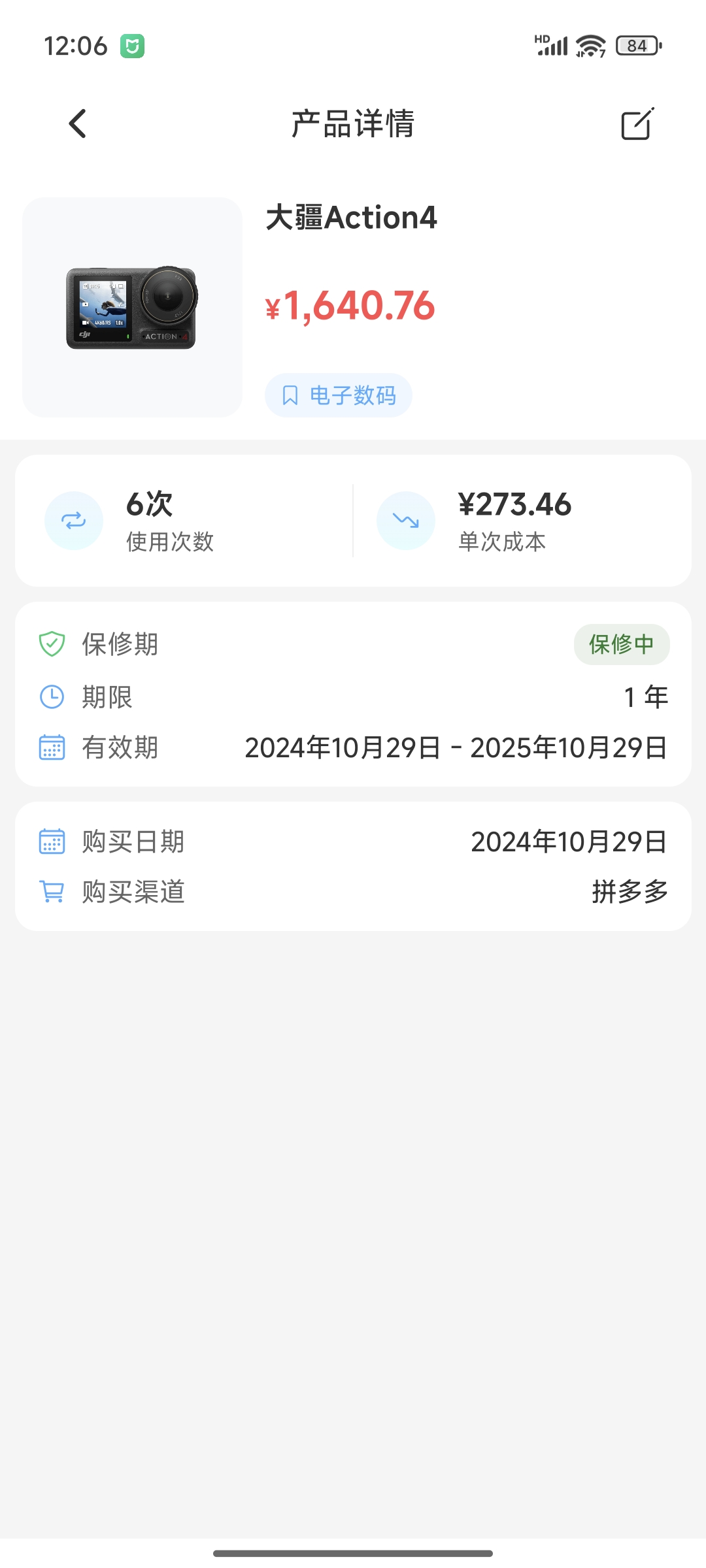Tap the bookmark icon in the category tag
Image resolution: width=706 pixels, height=1568 pixels.
(x=290, y=395)
